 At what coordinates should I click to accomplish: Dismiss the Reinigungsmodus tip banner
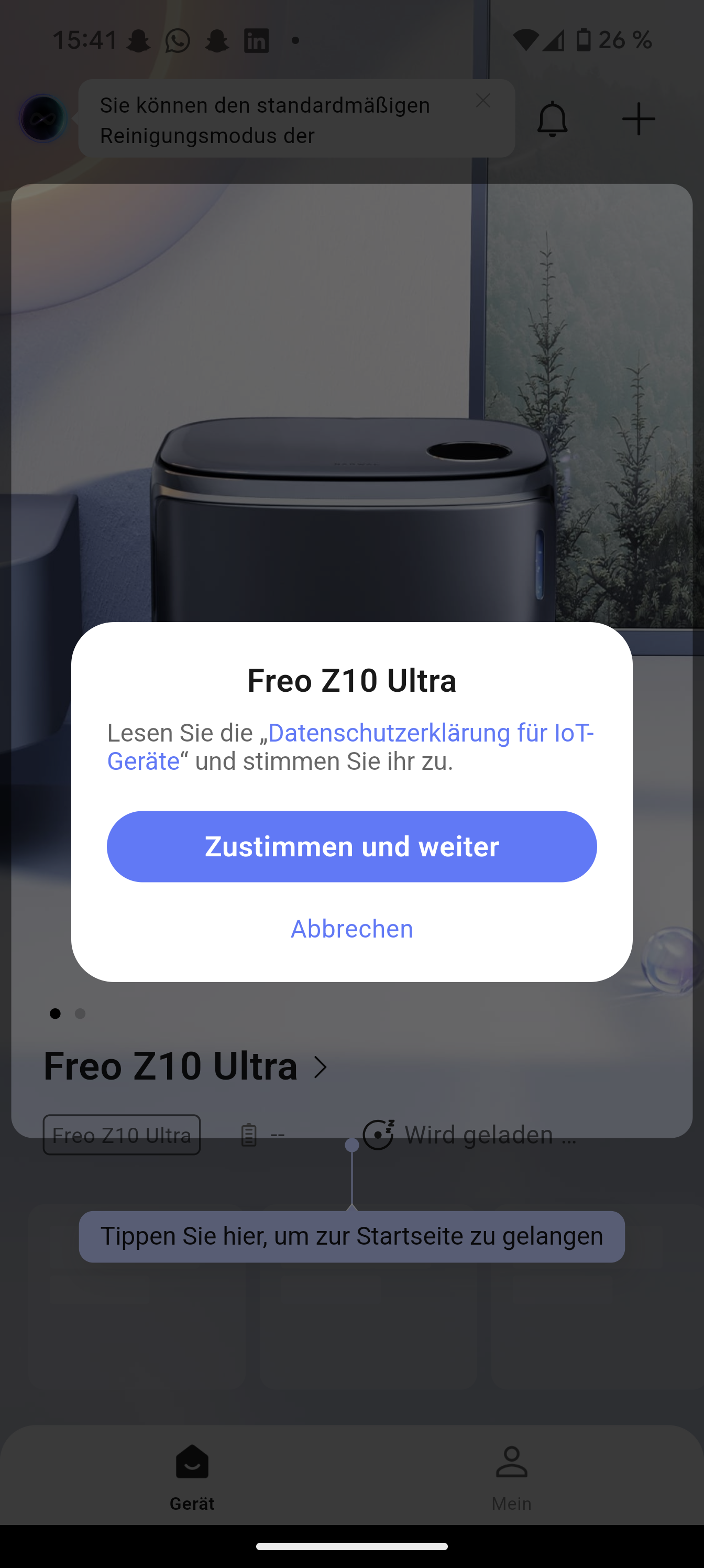(x=482, y=101)
